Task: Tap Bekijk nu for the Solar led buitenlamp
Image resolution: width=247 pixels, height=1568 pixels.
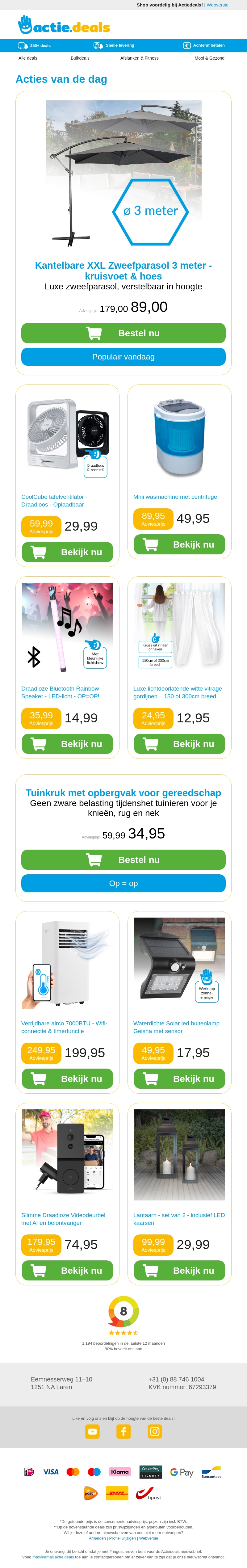Action: click(x=179, y=1078)
